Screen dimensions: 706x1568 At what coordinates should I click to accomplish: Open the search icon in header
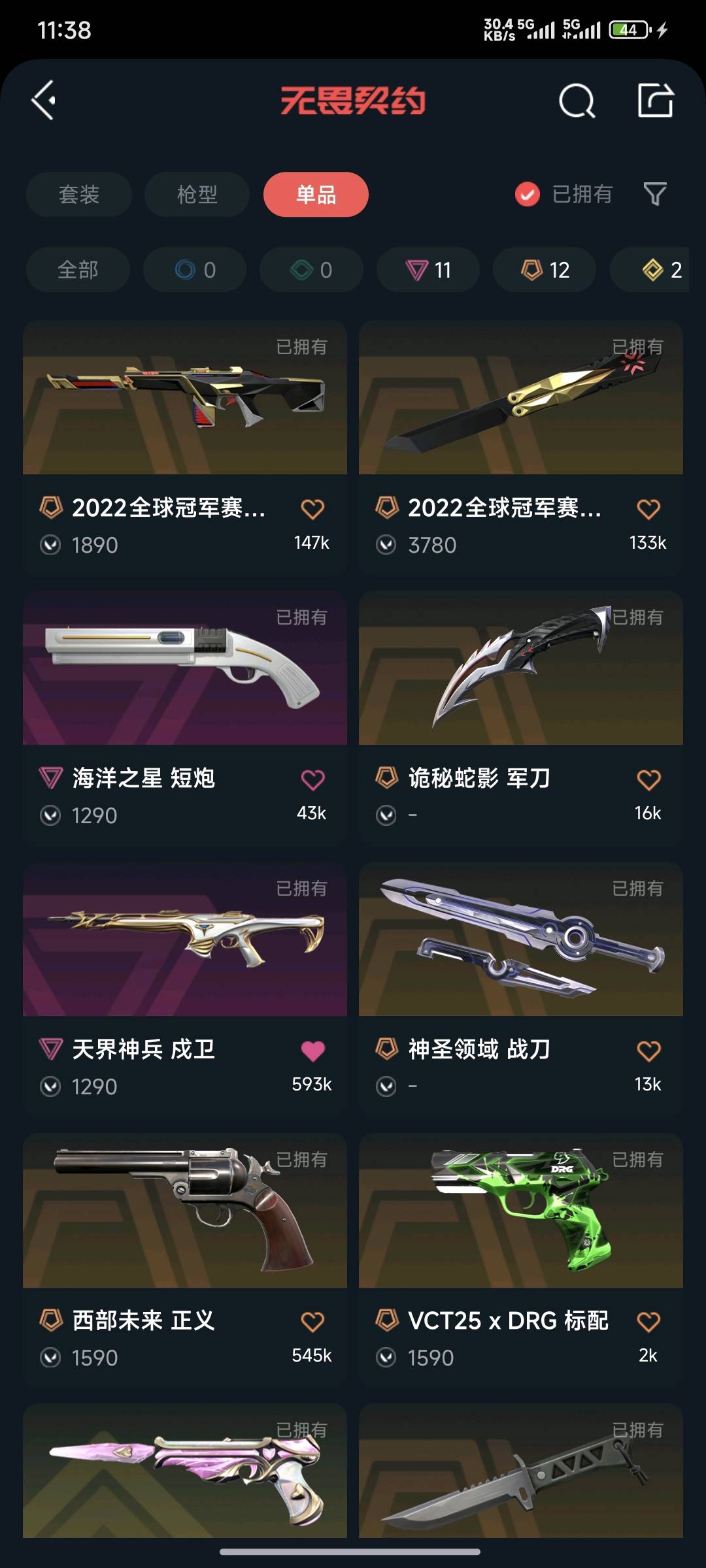[x=577, y=101]
